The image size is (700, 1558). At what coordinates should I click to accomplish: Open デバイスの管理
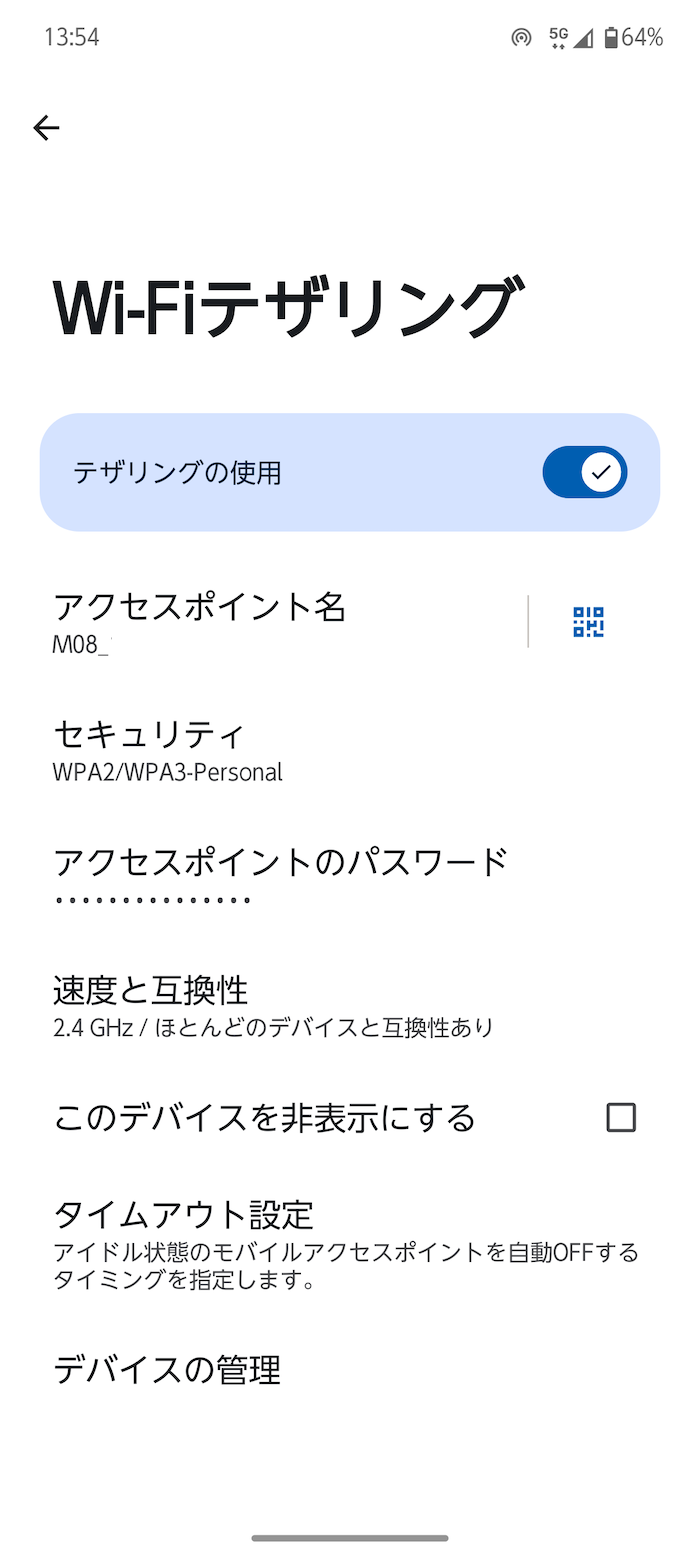(350, 1369)
